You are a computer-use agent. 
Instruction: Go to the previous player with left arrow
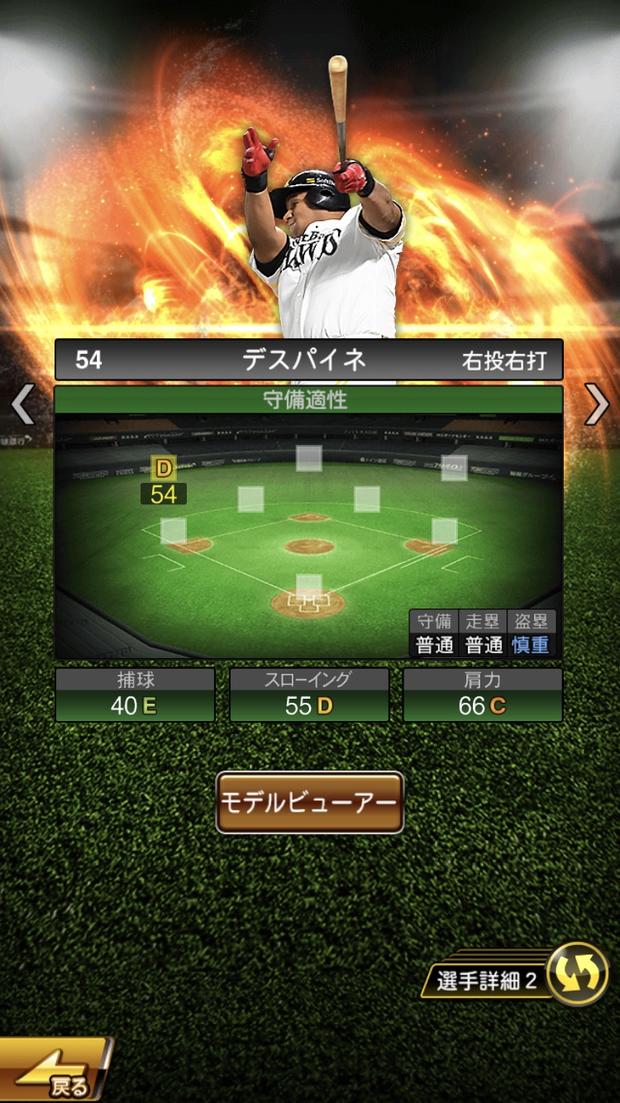pos(22,404)
